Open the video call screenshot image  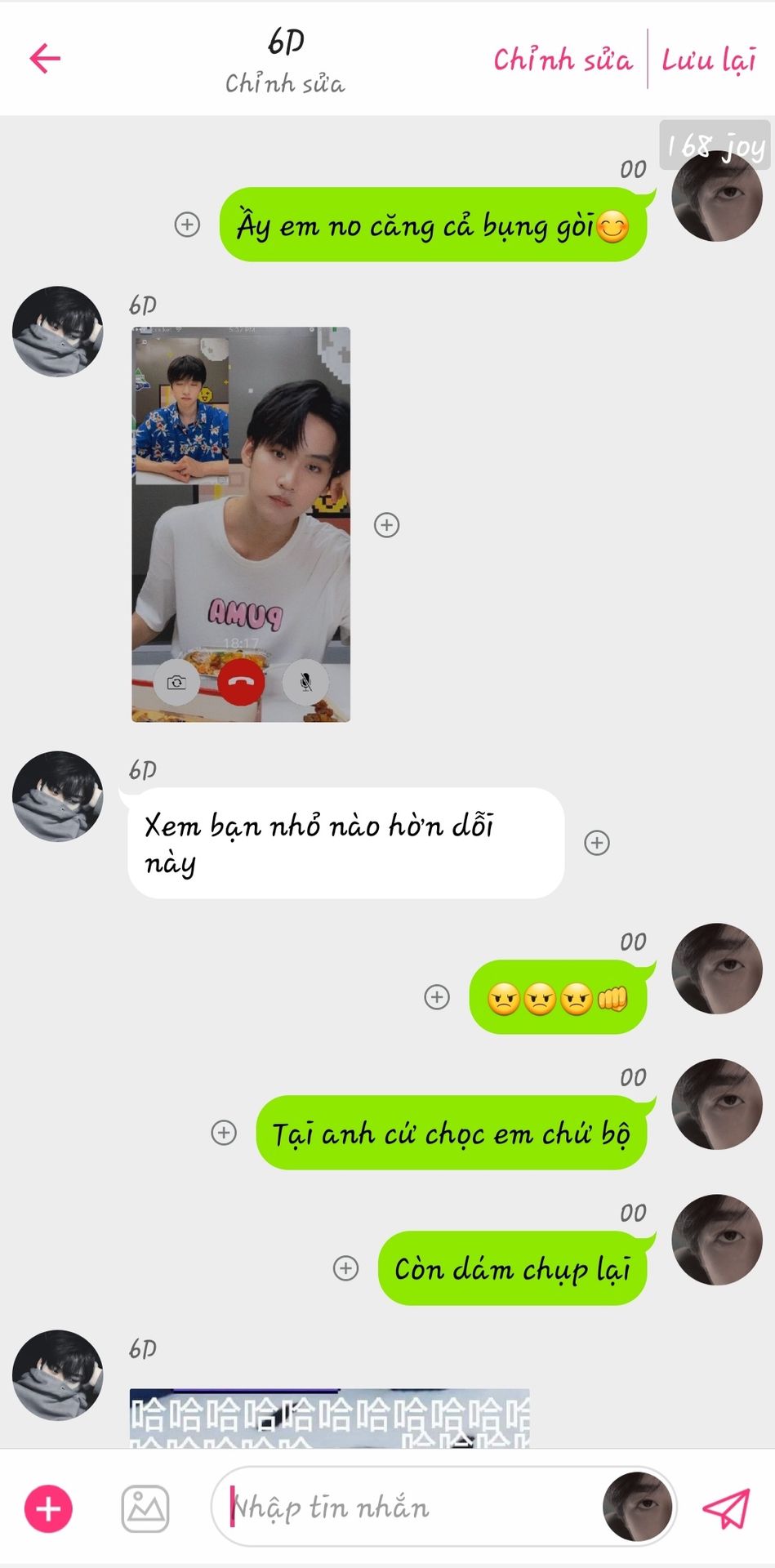pos(241,524)
